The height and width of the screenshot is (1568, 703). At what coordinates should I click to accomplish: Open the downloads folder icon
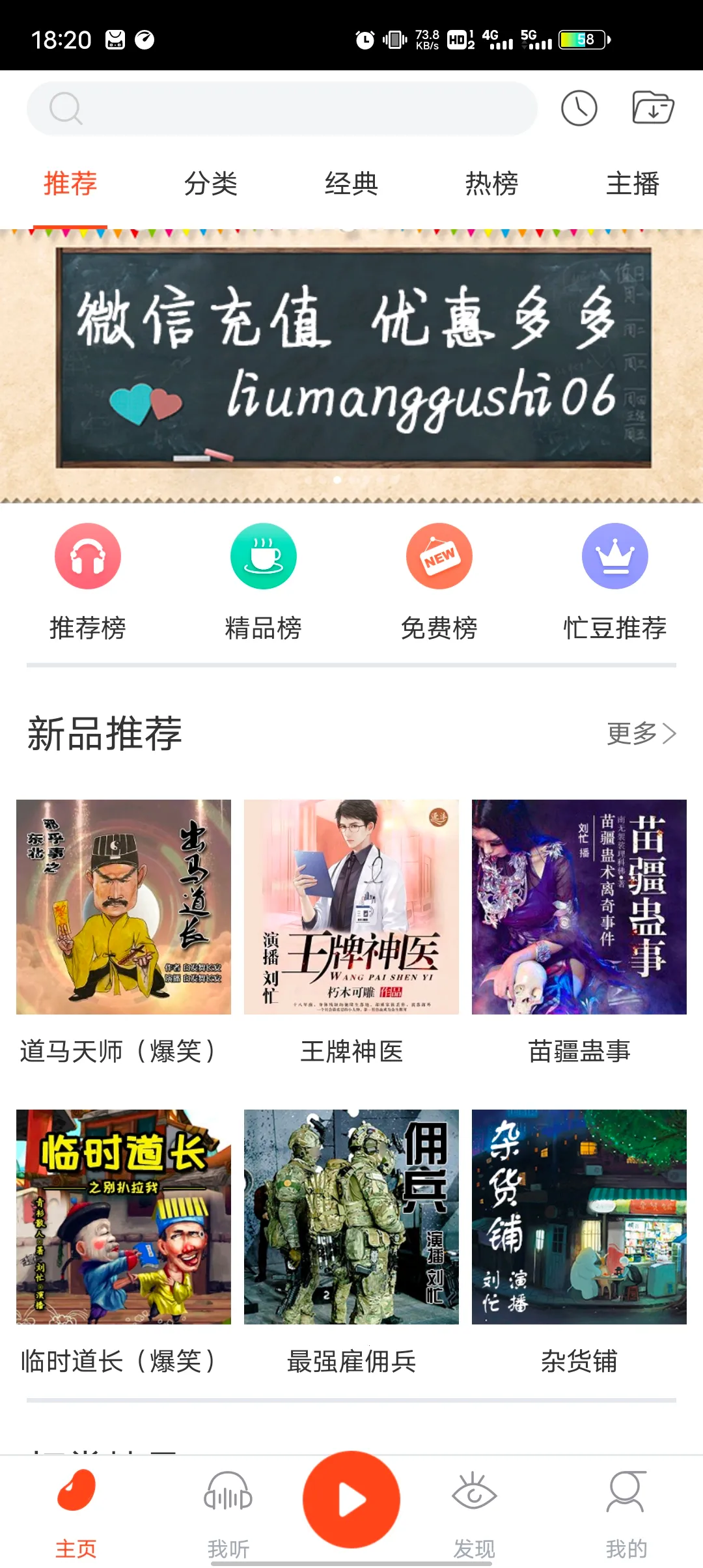point(653,108)
